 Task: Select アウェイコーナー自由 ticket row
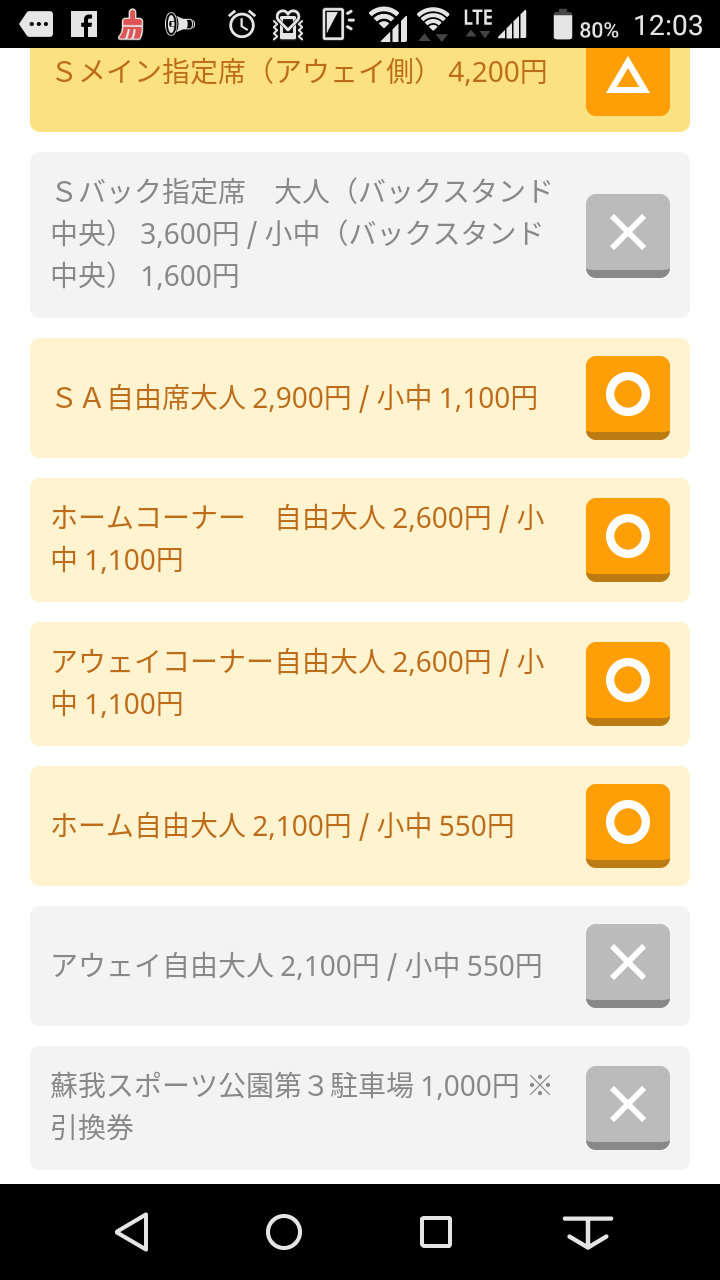tap(360, 684)
